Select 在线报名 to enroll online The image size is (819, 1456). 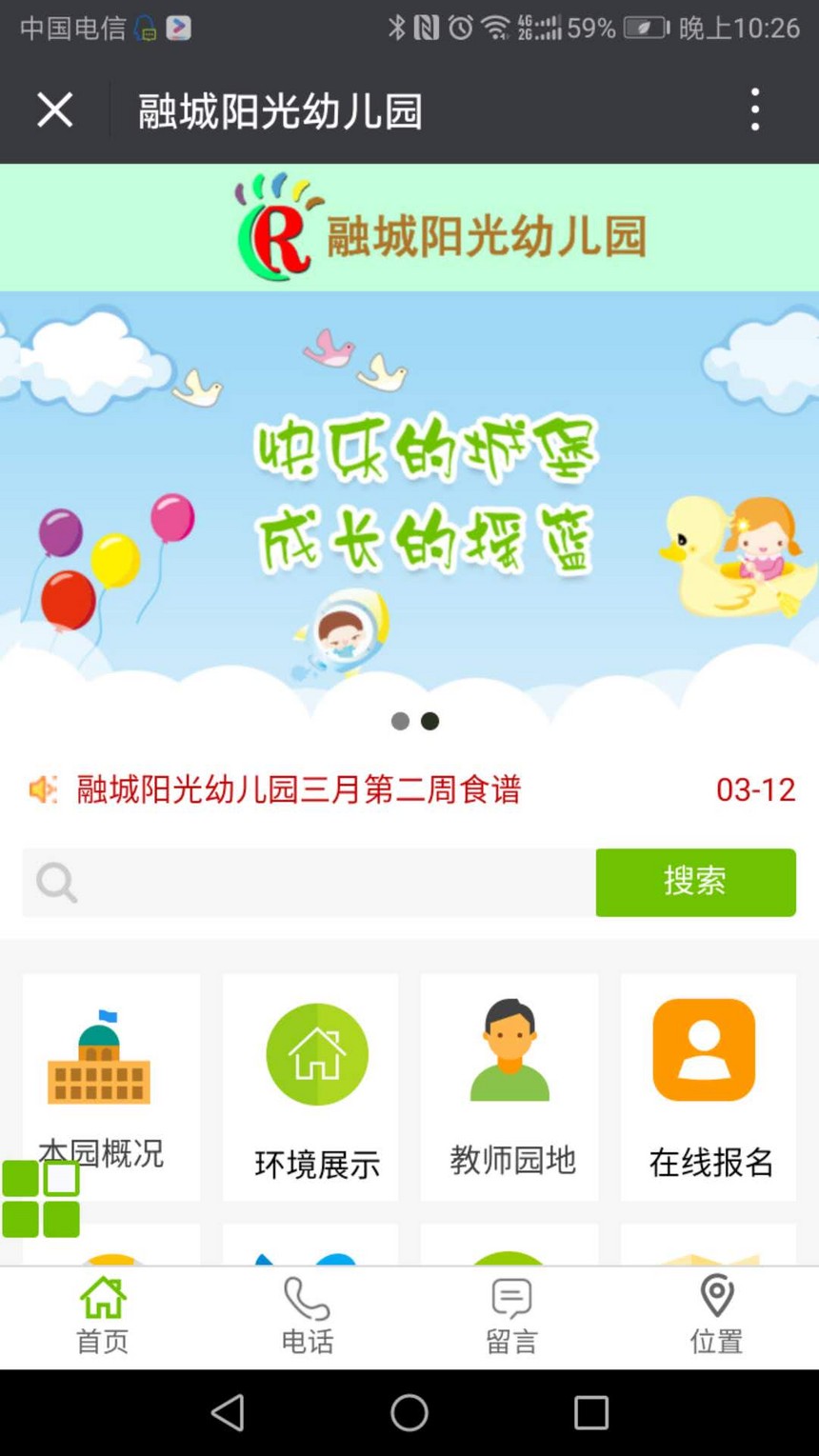pos(708,1087)
